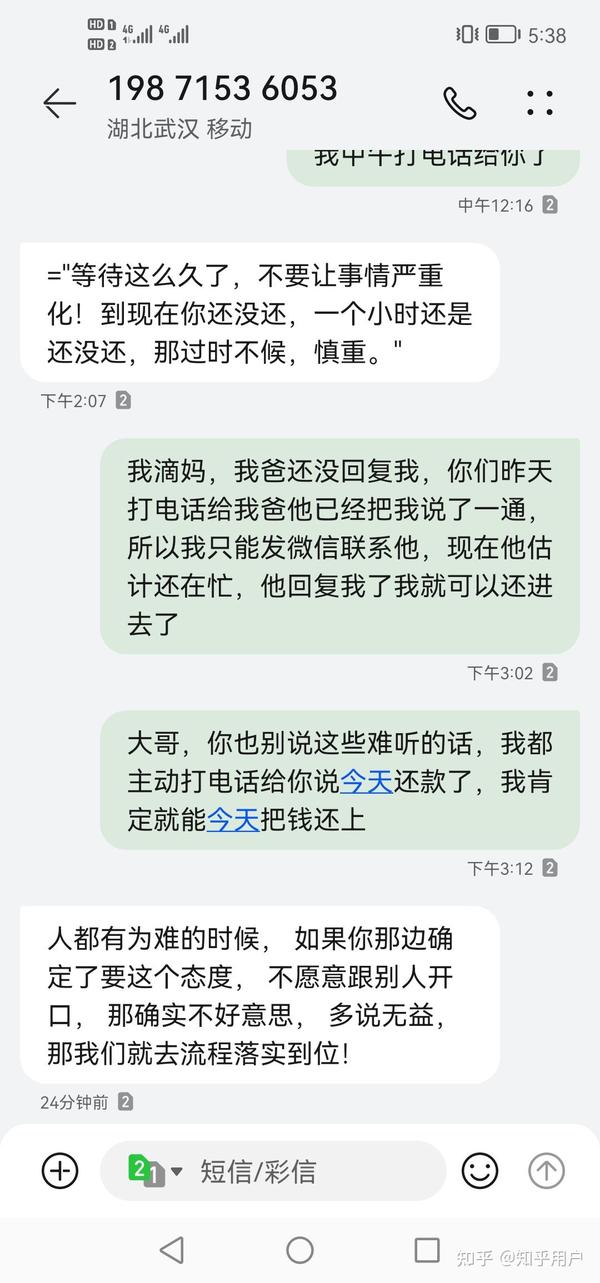Viewport: 600px width, 1283px height.
Task: Open the four-dot overflow menu
Action: (540, 102)
